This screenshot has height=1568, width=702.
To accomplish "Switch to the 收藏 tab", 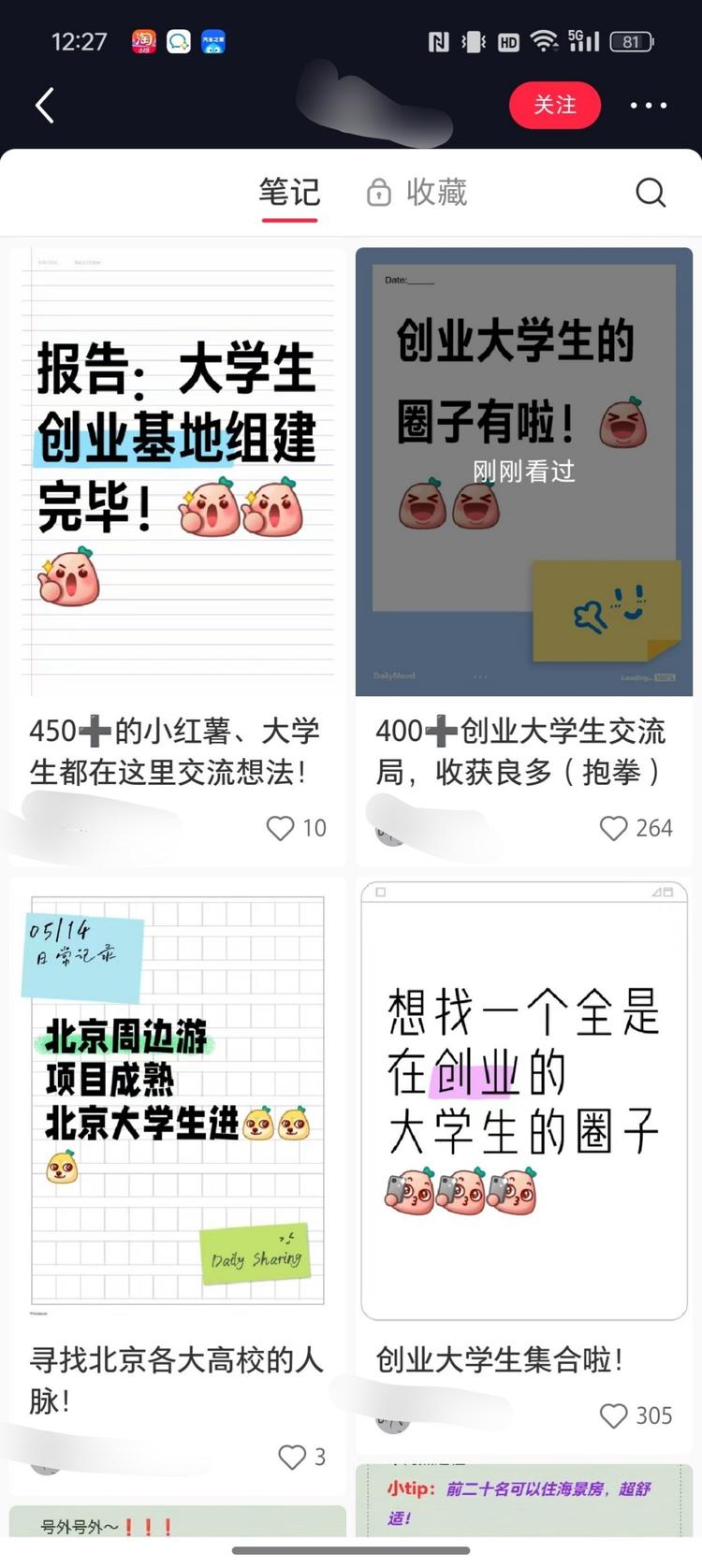I will point(431,192).
